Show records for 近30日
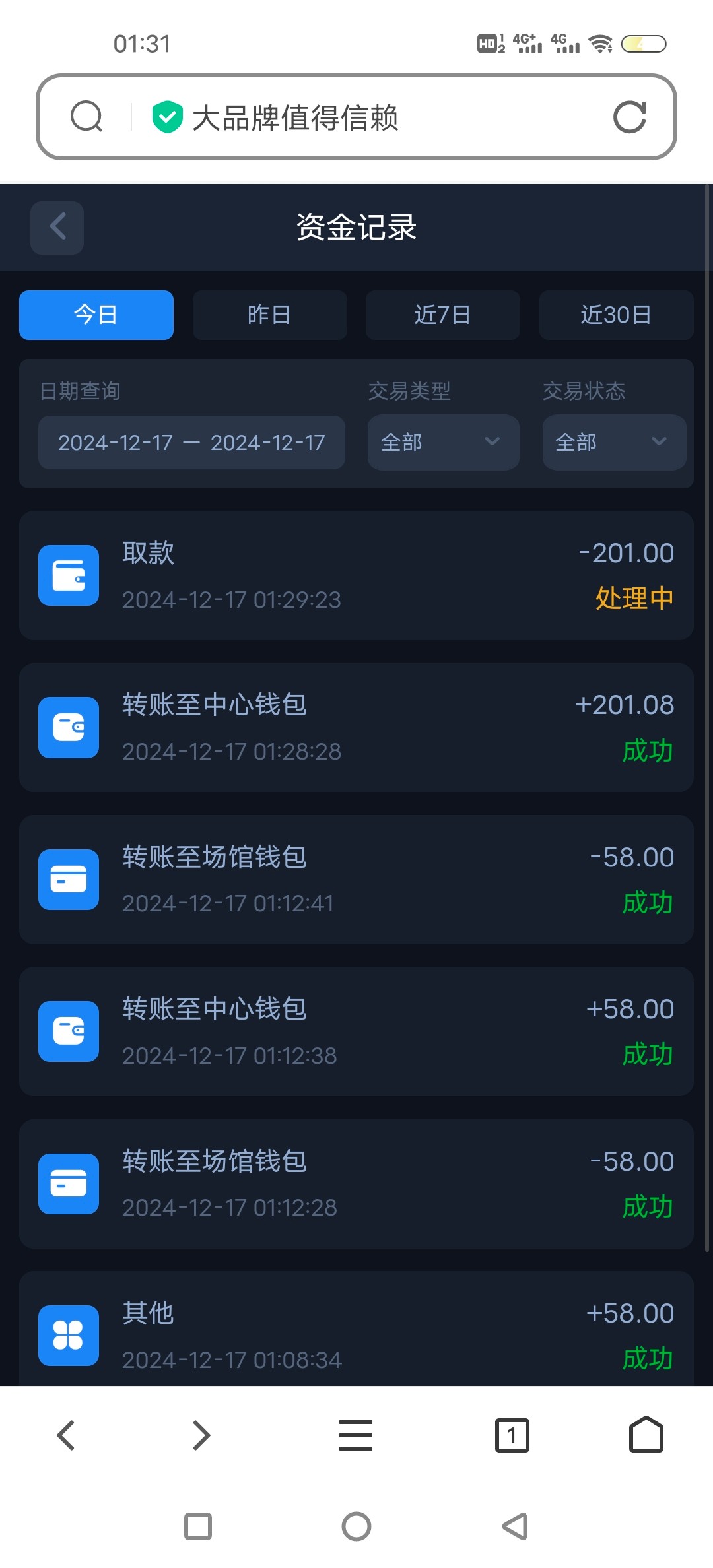 pos(616,315)
